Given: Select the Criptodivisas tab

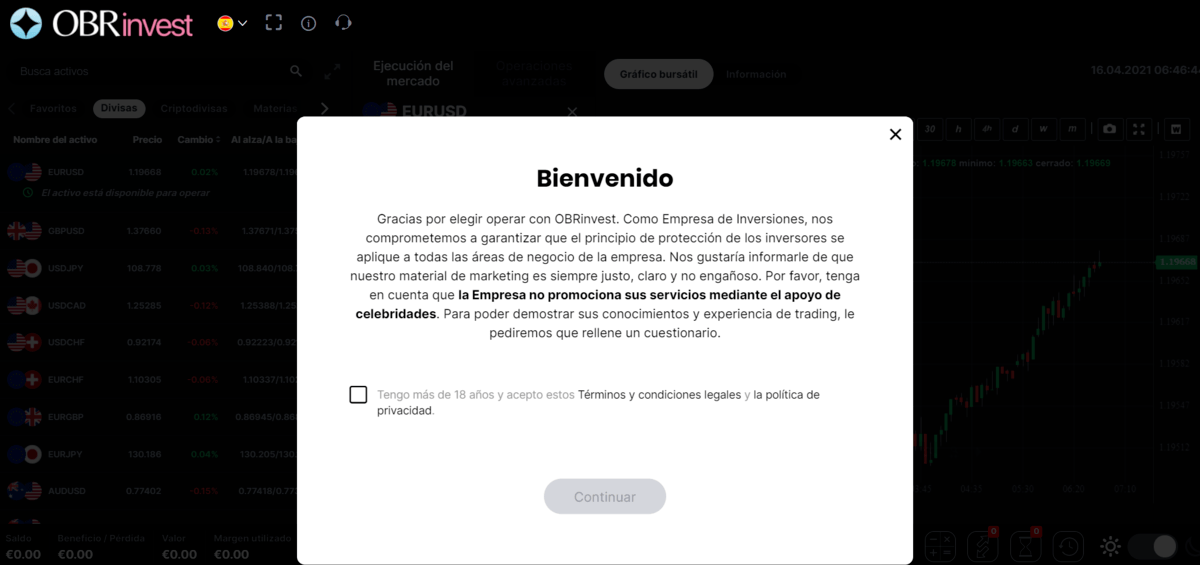Looking at the screenshot, I should [194, 108].
